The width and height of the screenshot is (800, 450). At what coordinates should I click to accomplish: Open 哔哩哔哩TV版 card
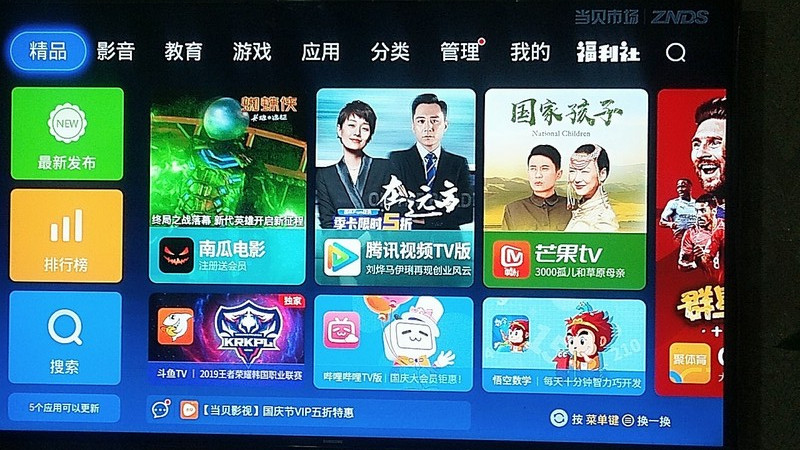395,342
